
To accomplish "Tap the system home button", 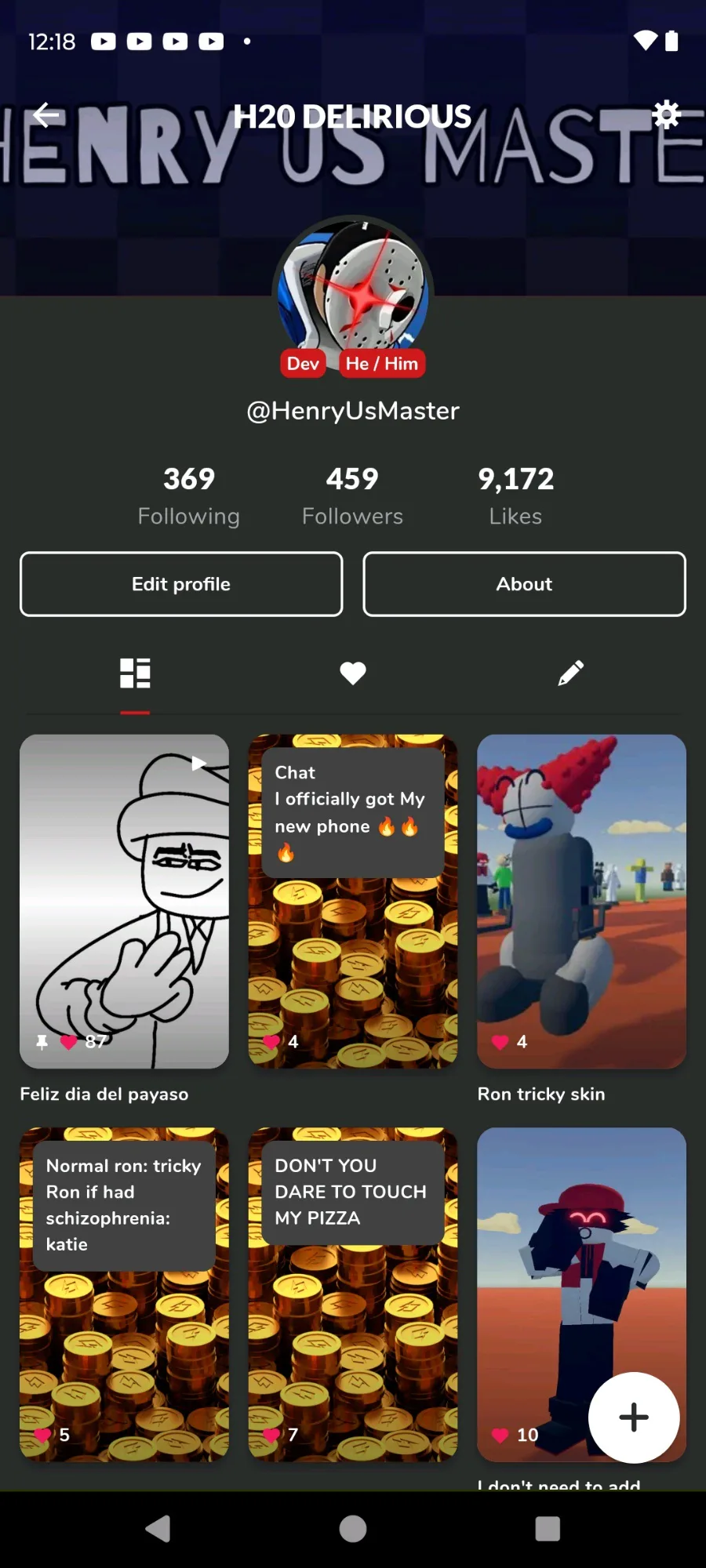I will [353, 1529].
